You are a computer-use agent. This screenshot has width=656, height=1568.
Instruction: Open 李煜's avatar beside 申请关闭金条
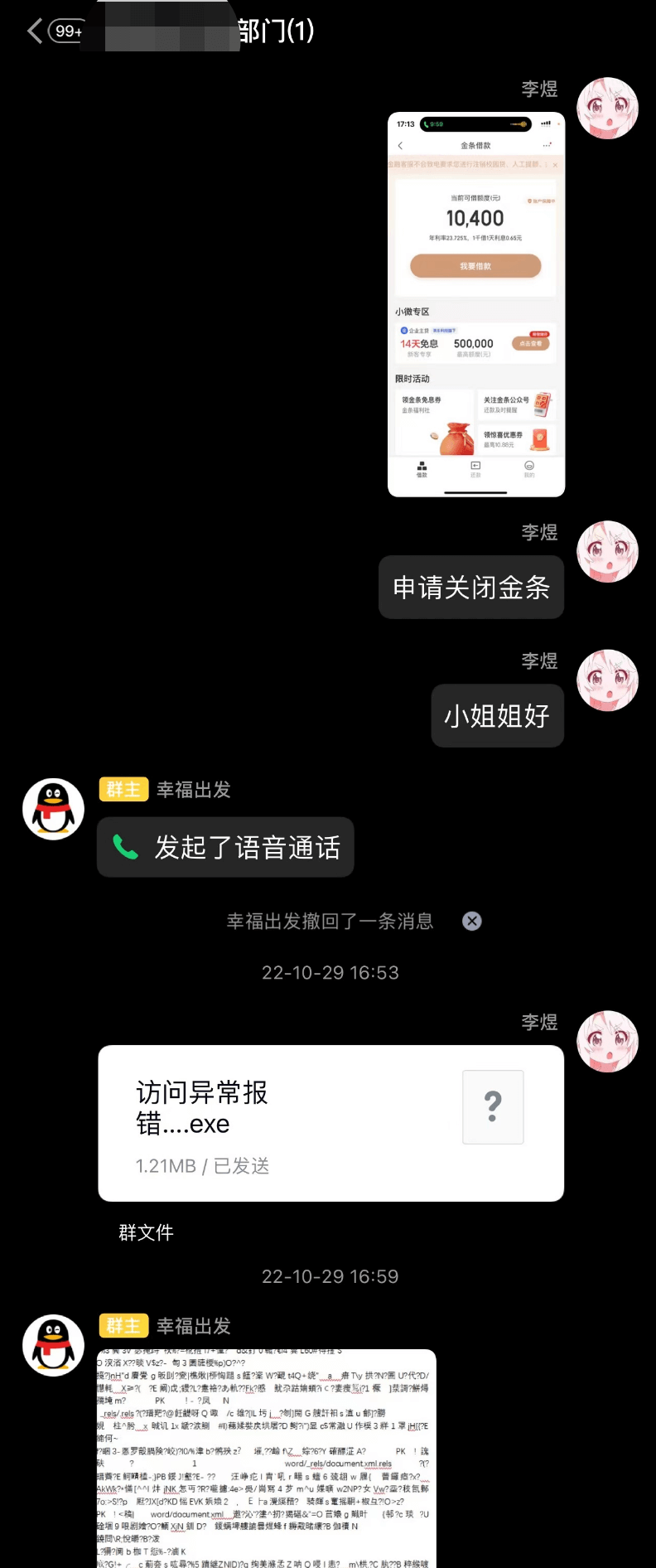click(607, 552)
